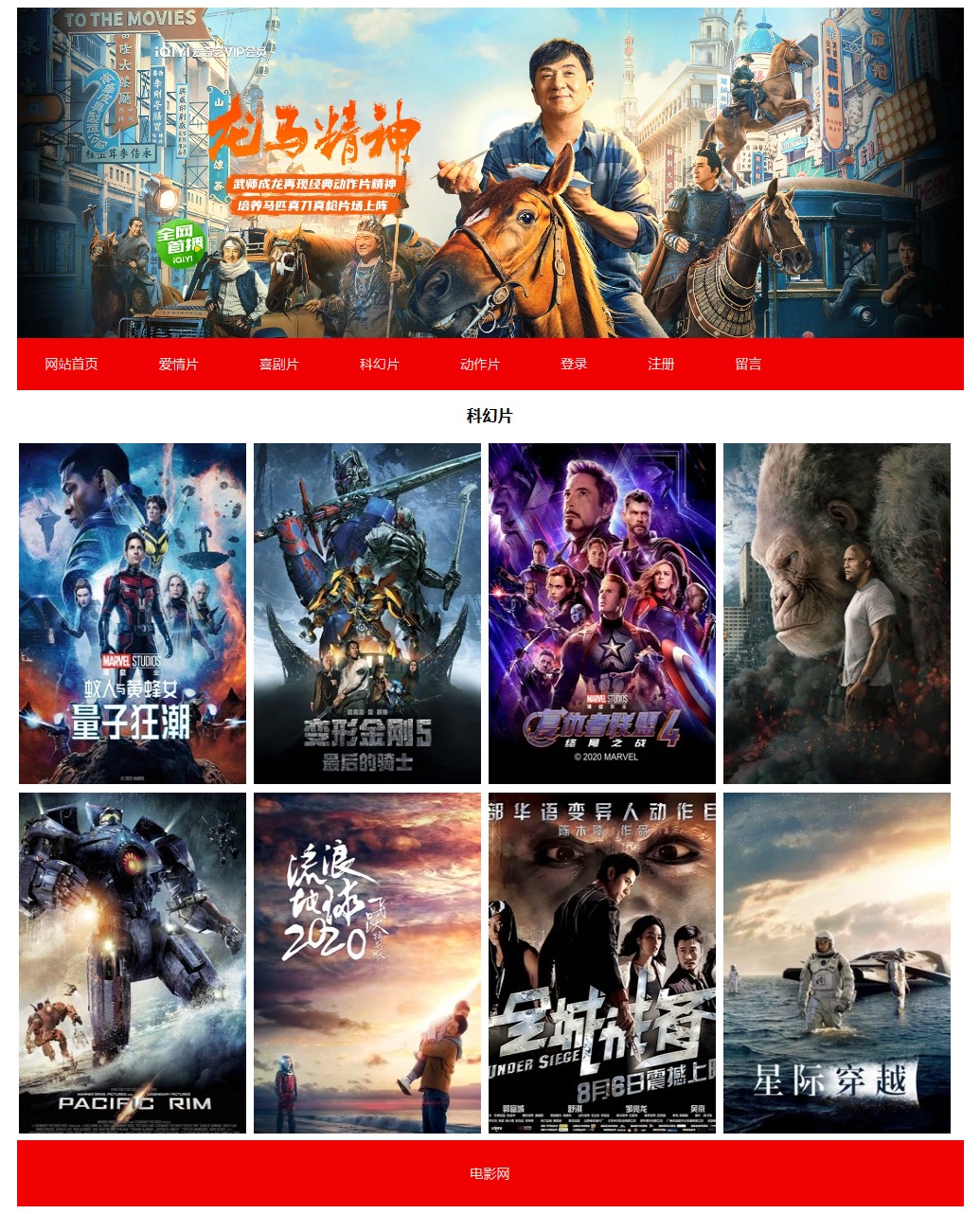This screenshot has width=980, height=1214.
Task: Go to the 网站首页 home link
Action: [x=72, y=365]
